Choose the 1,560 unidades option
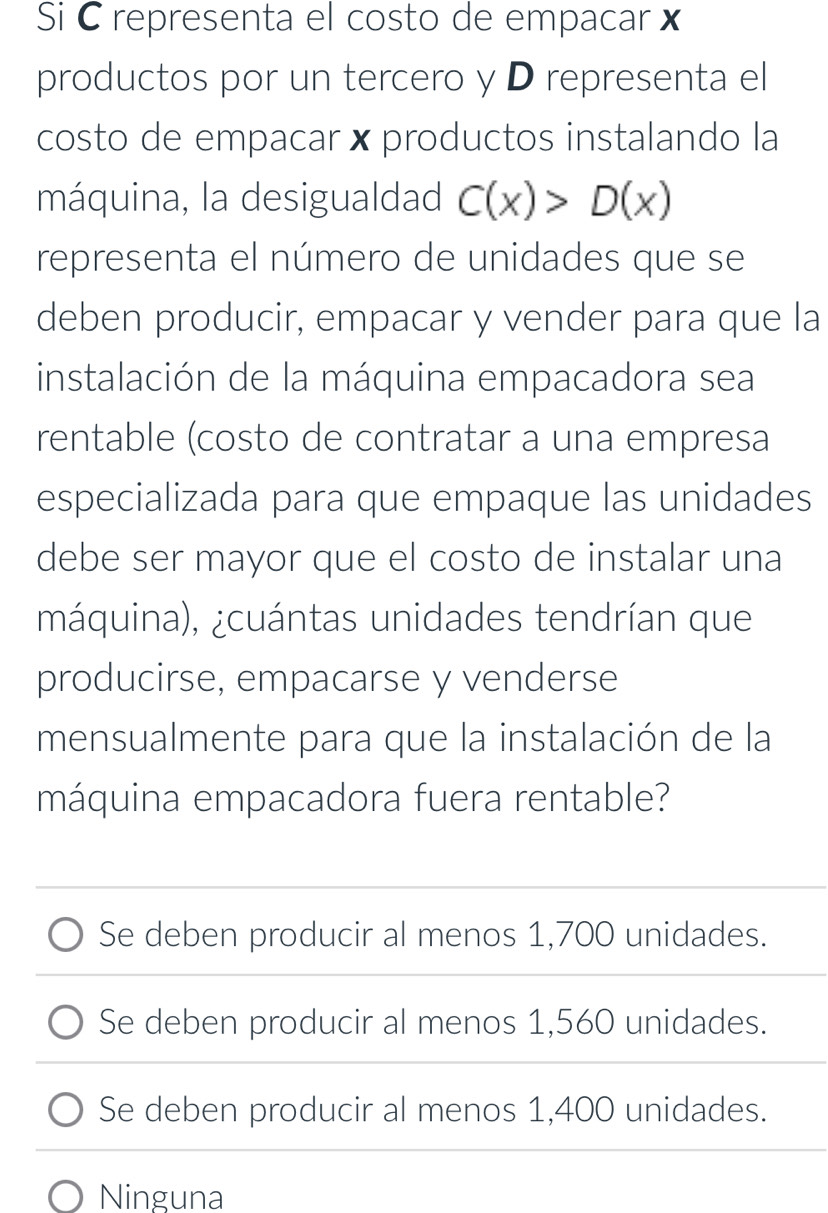Screen dimensions: 828x1213 tap(67, 1023)
